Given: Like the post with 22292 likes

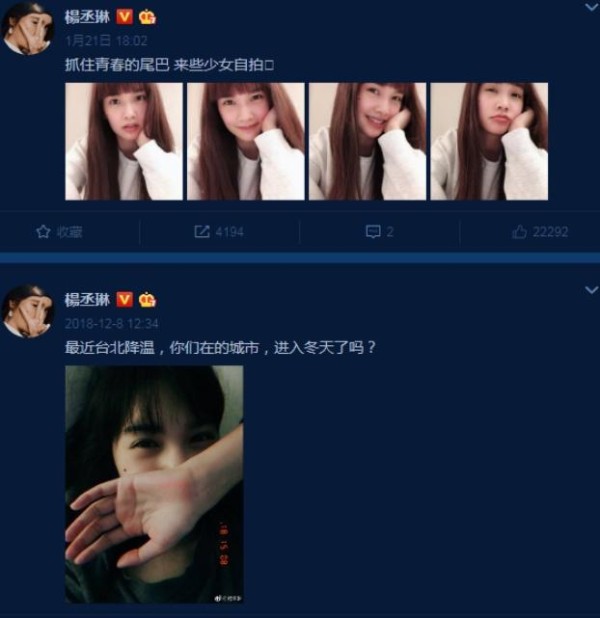Looking at the screenshot, I should pyautogui.click(x=539, y=231).
